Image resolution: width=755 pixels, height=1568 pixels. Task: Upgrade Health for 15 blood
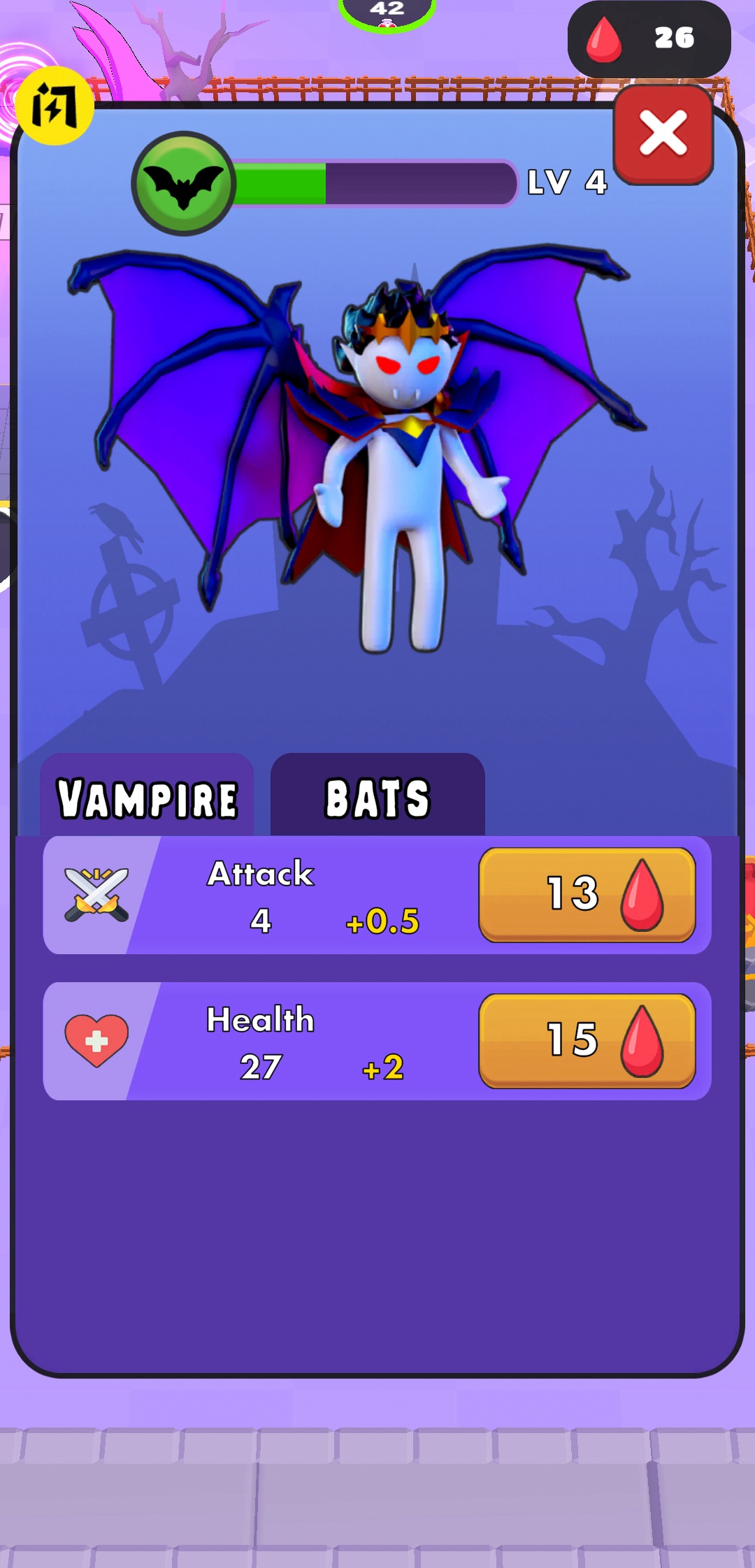pyautogui.click(x=587, y=1041)
